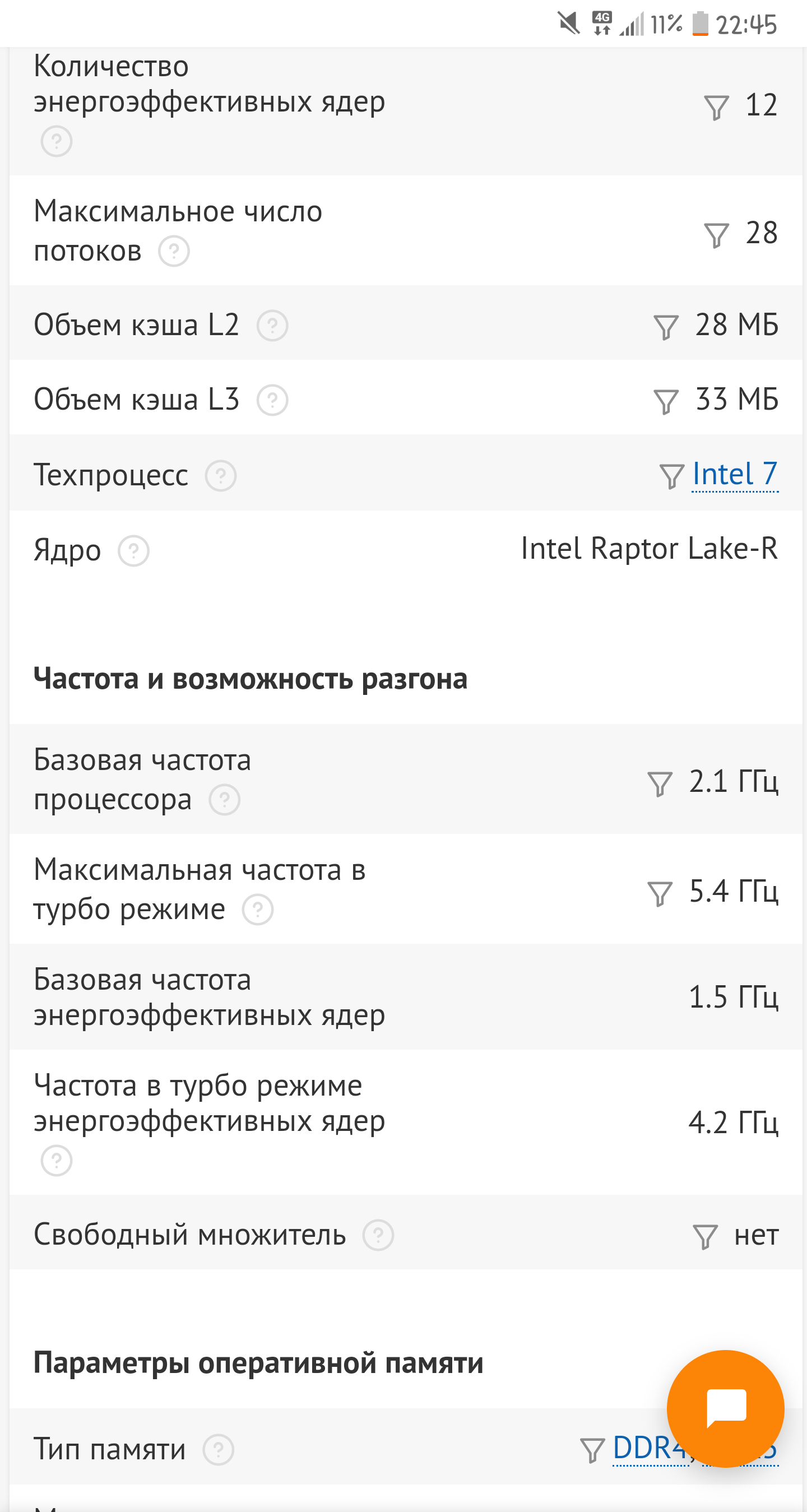The width and height of the screenshot is (807, 1512).
Task: Filter by turbo frequency 5.4 ГГц
Action: click(x=660, y=893)
